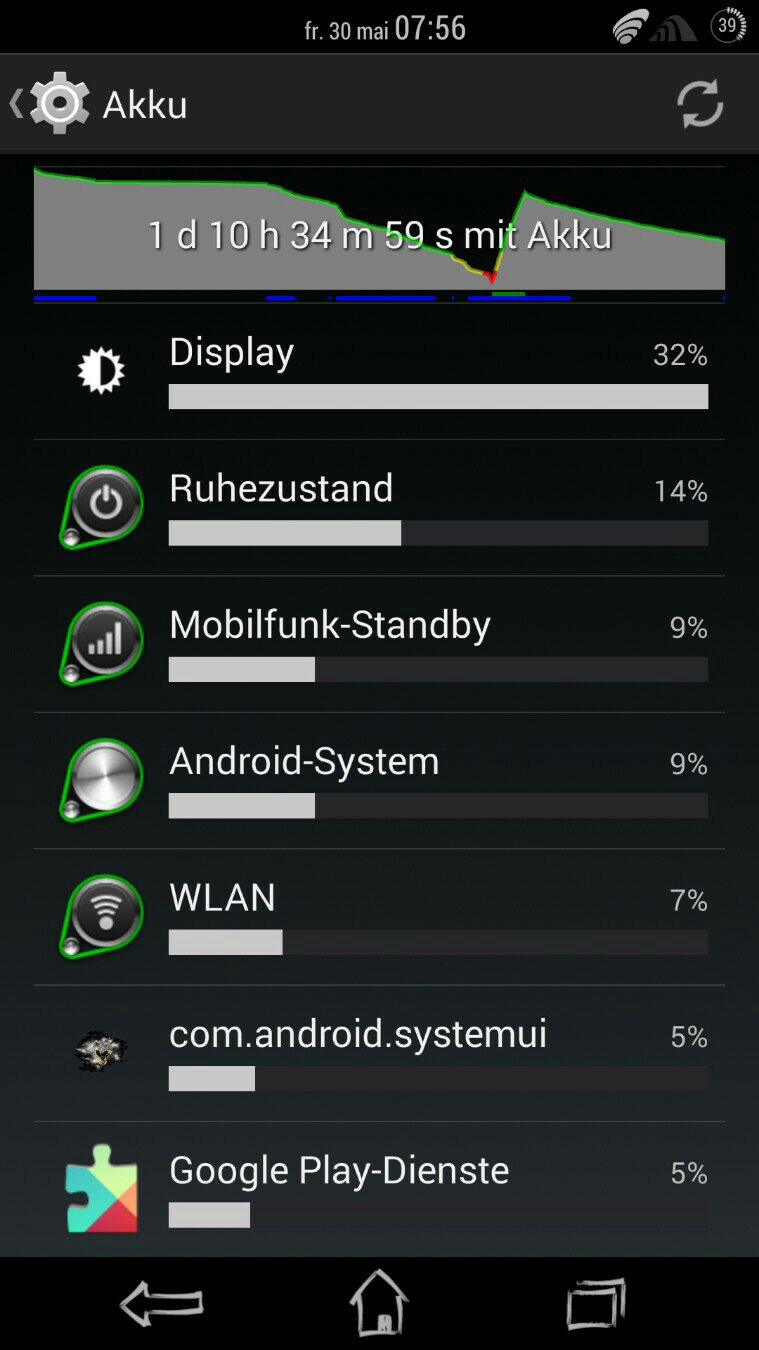Open com.android.systemui usage details
759x1350 pixels.
[x=379, y=1053]
